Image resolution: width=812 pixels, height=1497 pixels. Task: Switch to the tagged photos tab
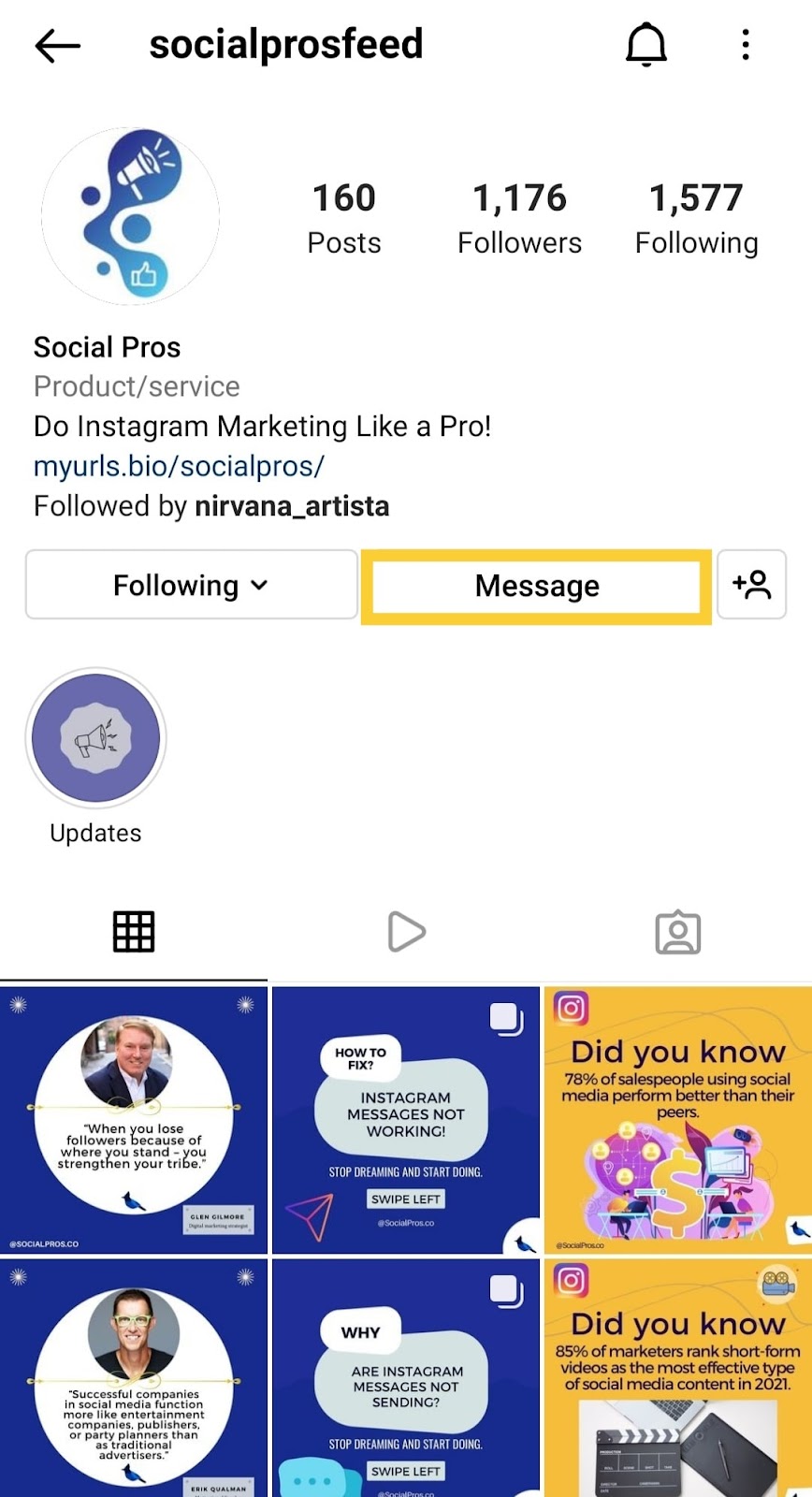[677, 932]
